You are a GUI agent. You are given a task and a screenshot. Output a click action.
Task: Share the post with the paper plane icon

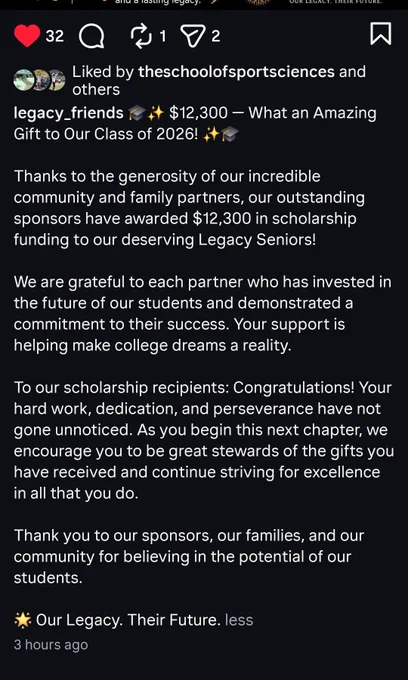pos(193,36)
